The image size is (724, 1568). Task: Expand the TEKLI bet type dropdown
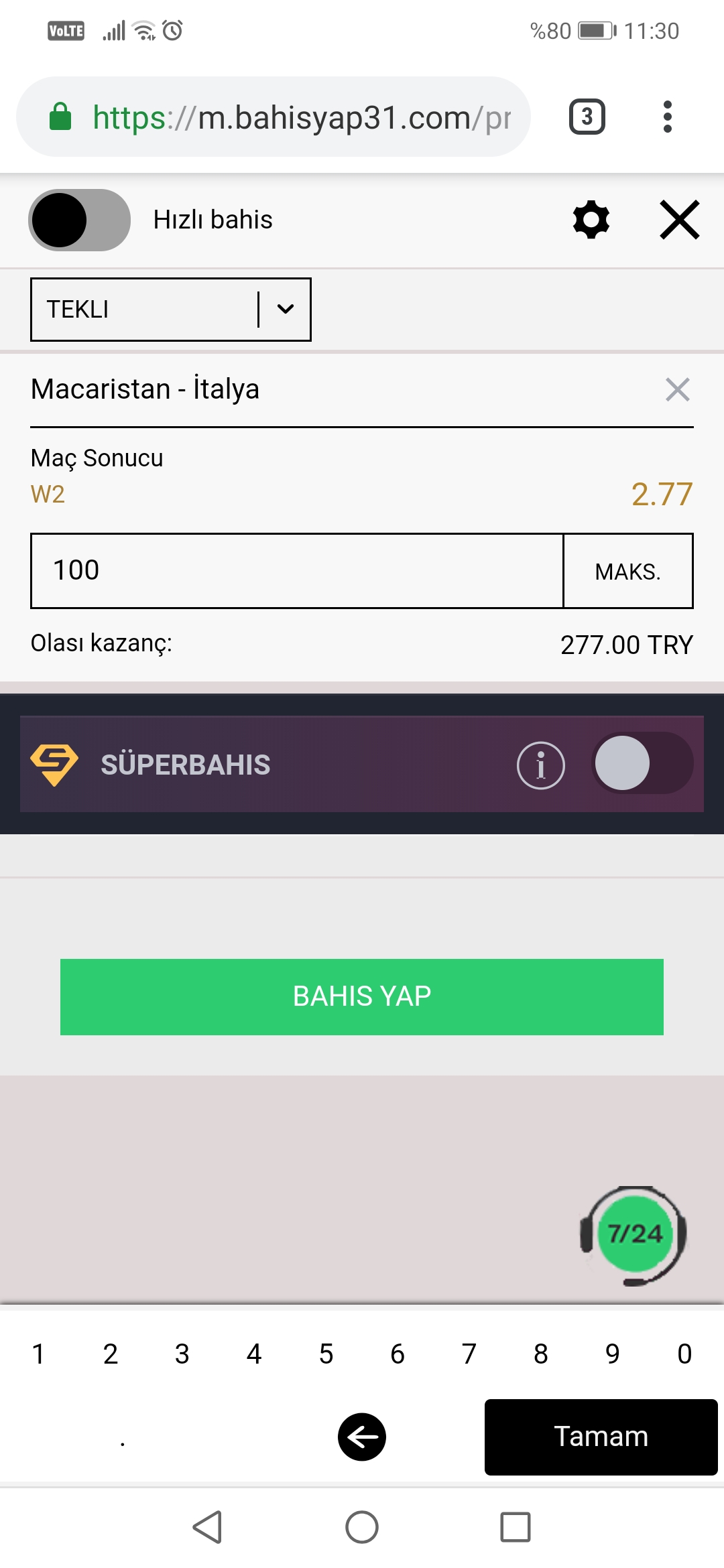pyautogui.click(x=171, y=310)
